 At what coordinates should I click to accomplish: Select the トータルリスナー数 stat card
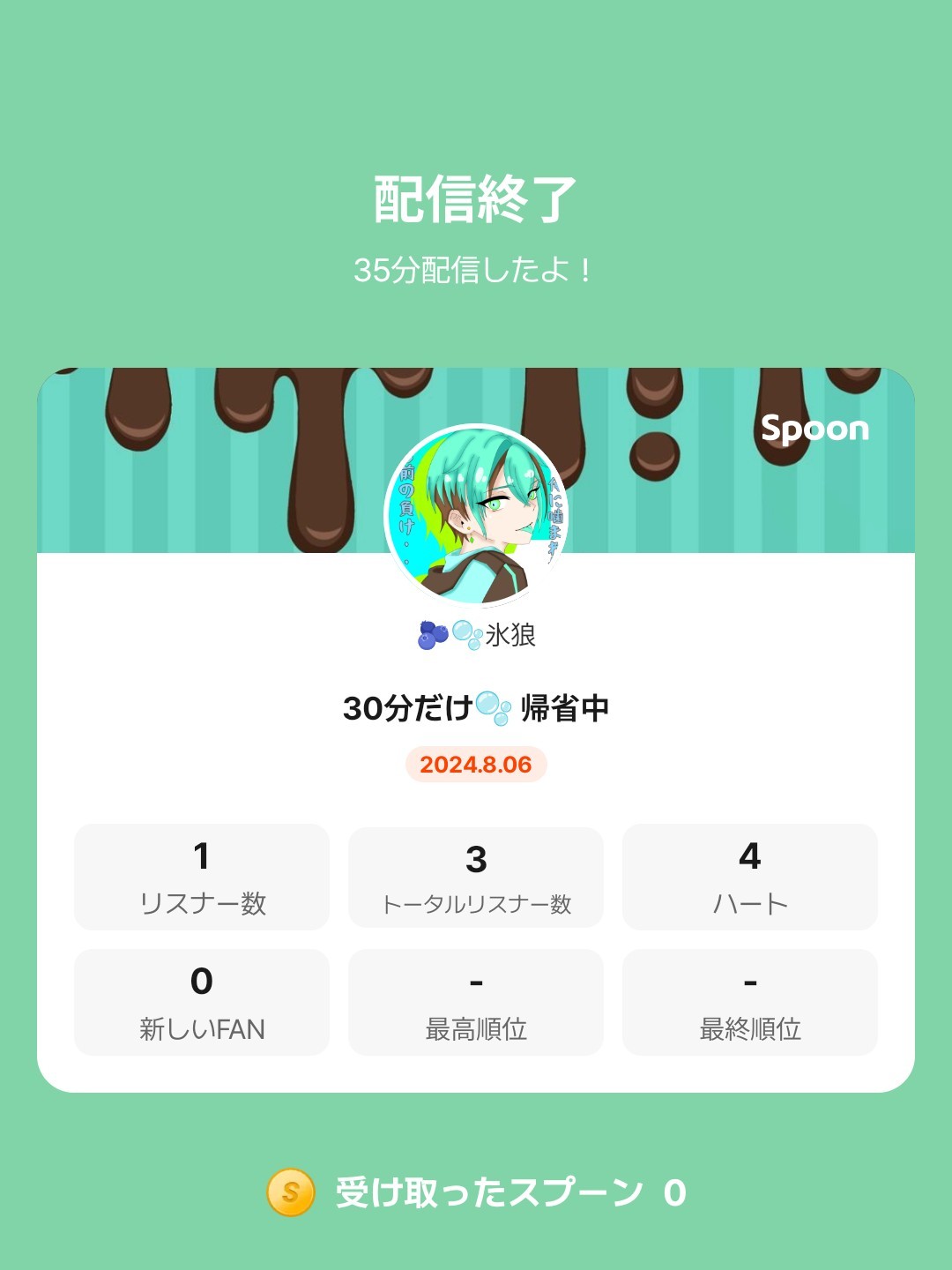point(475,877)
